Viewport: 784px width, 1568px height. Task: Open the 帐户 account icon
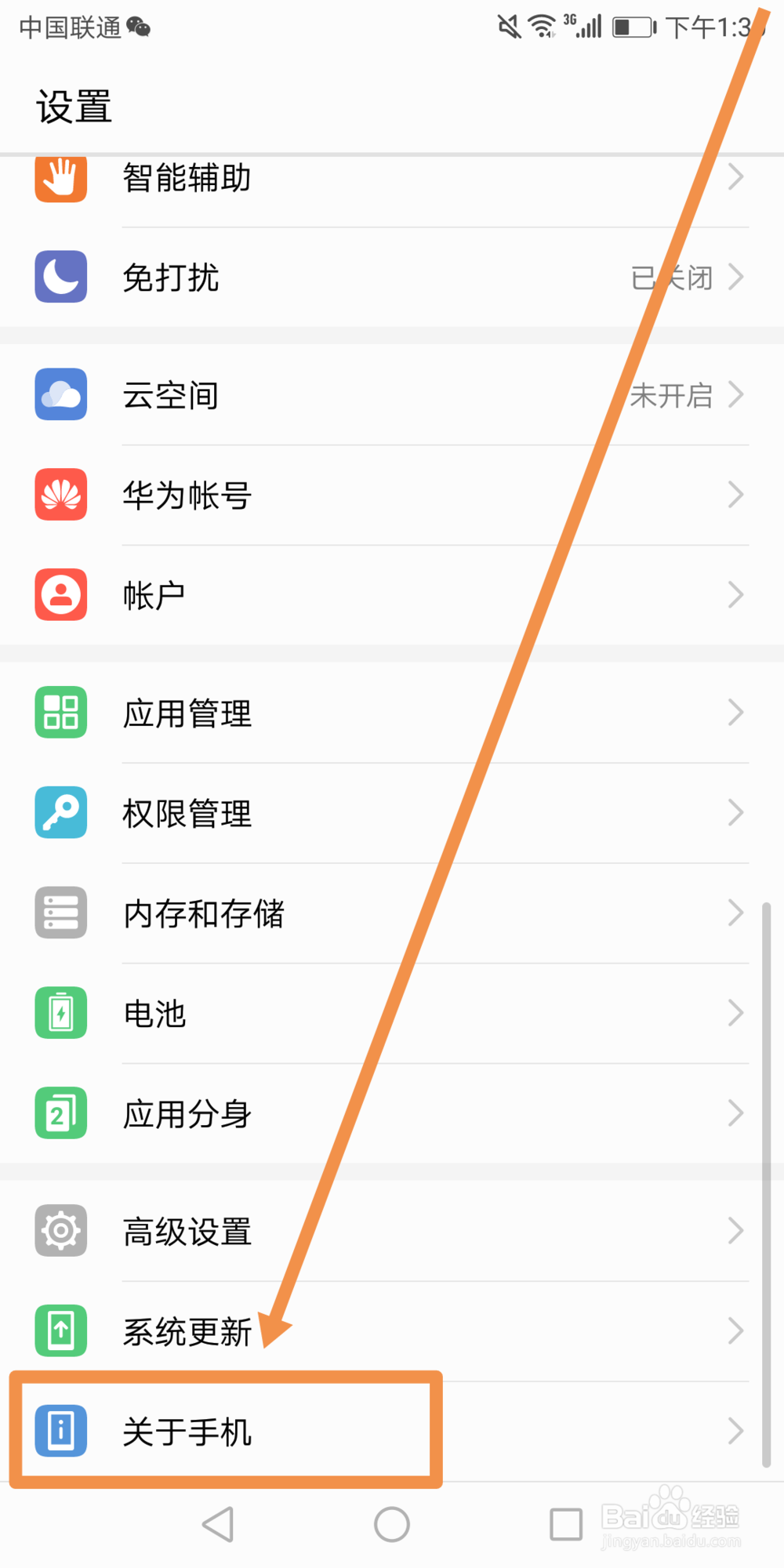60,594
